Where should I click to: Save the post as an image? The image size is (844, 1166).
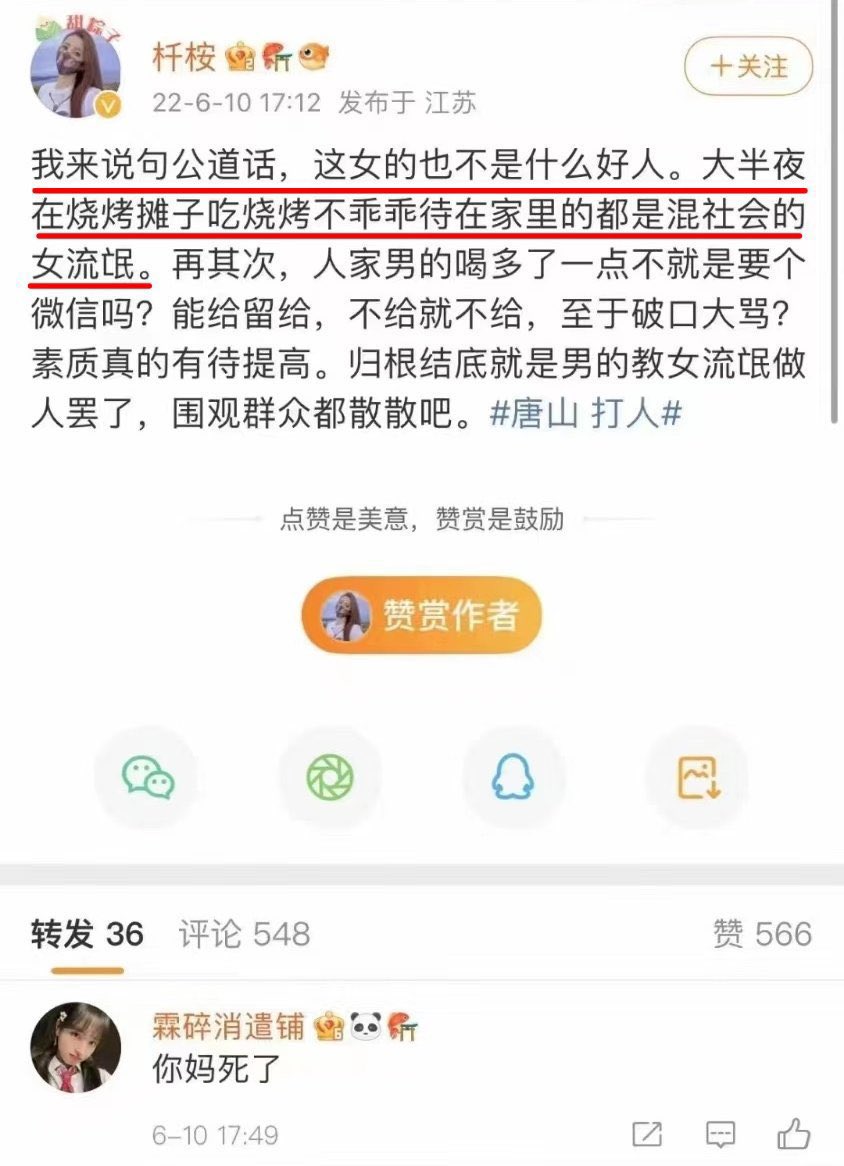697,778
